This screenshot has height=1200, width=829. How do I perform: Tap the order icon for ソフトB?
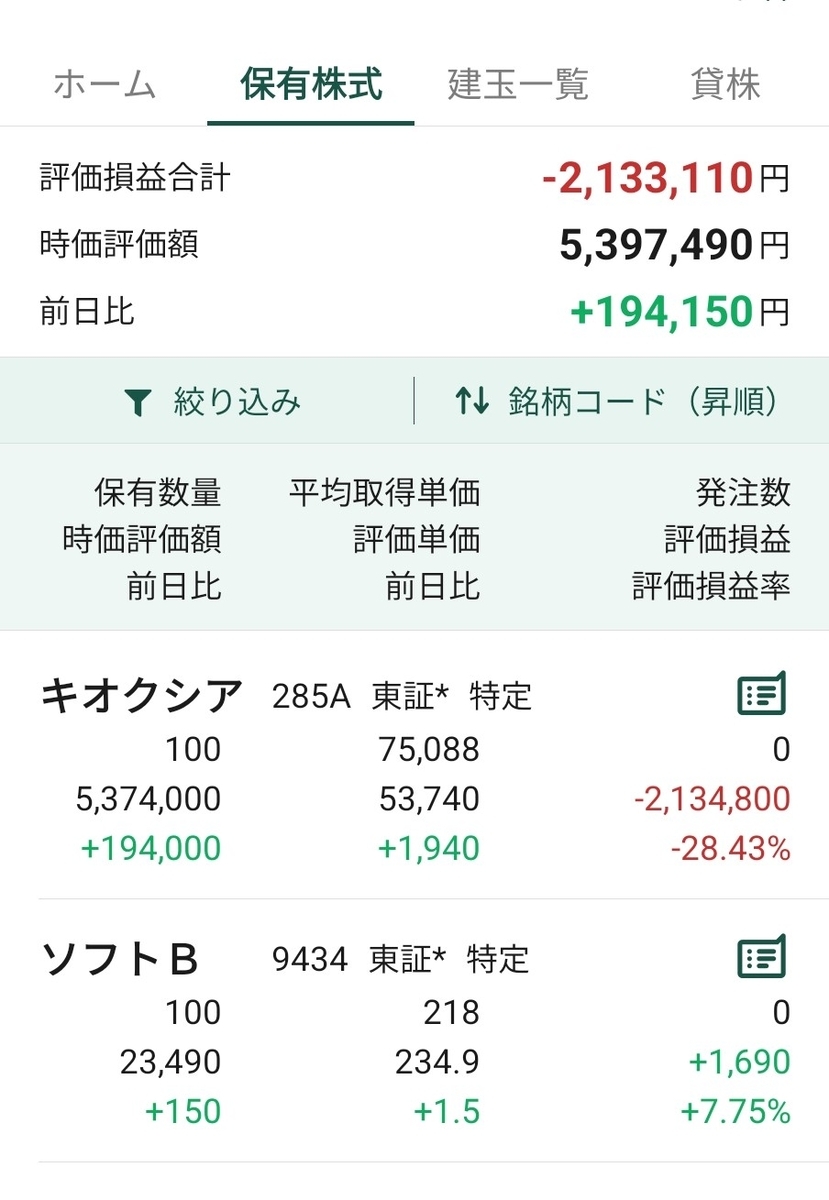pos(762,957)
